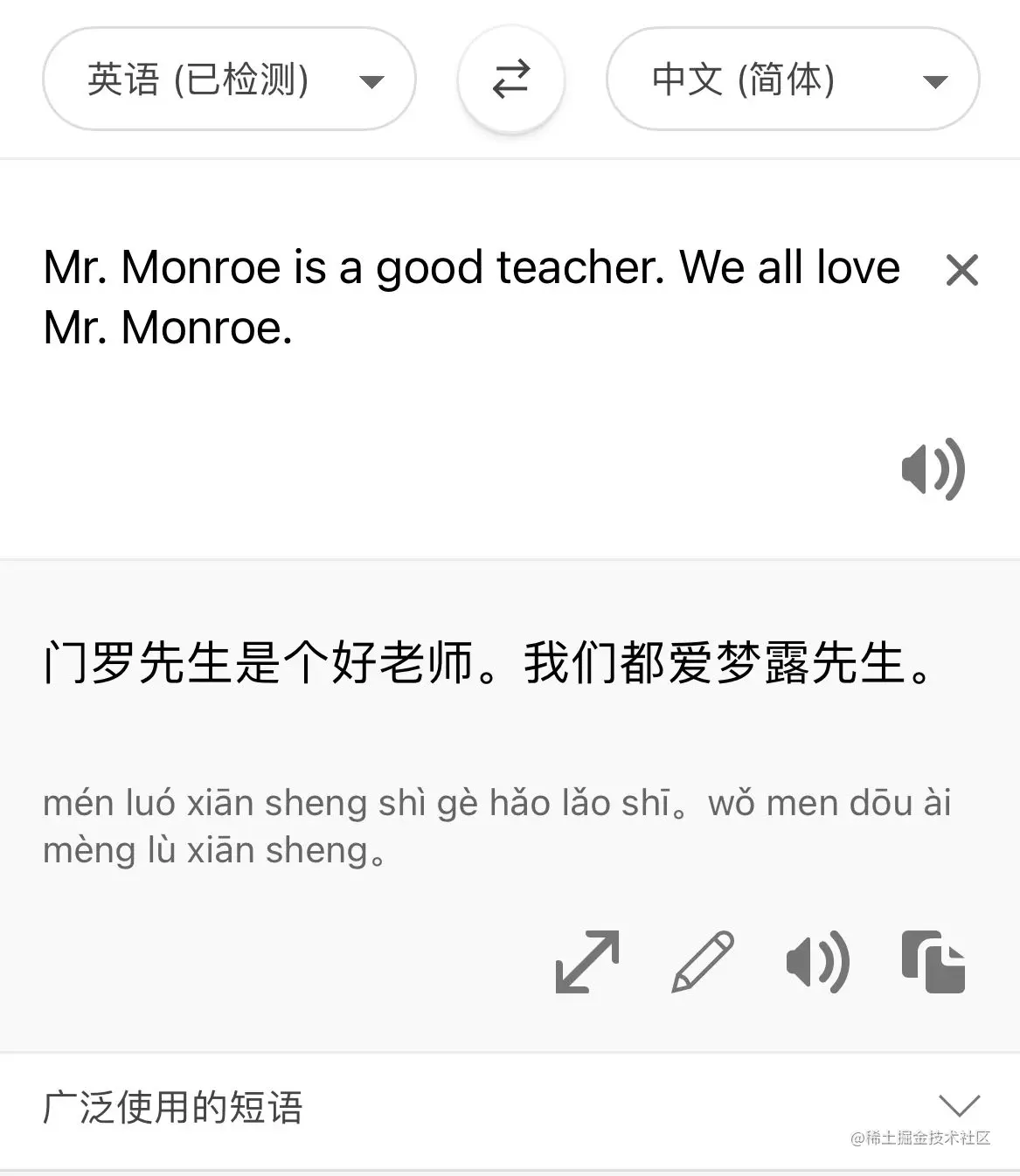Open the source language dropdown showing 英语 (已检测)
The image size is (1020, 1176).
pyautogui.click(x=227, y=80)
